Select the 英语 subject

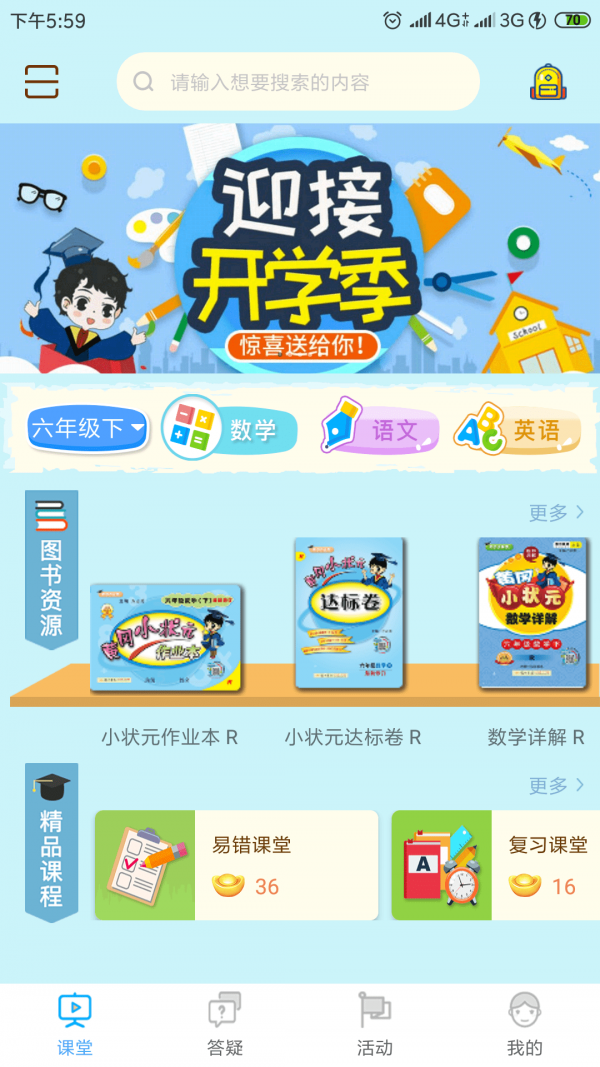518,429
